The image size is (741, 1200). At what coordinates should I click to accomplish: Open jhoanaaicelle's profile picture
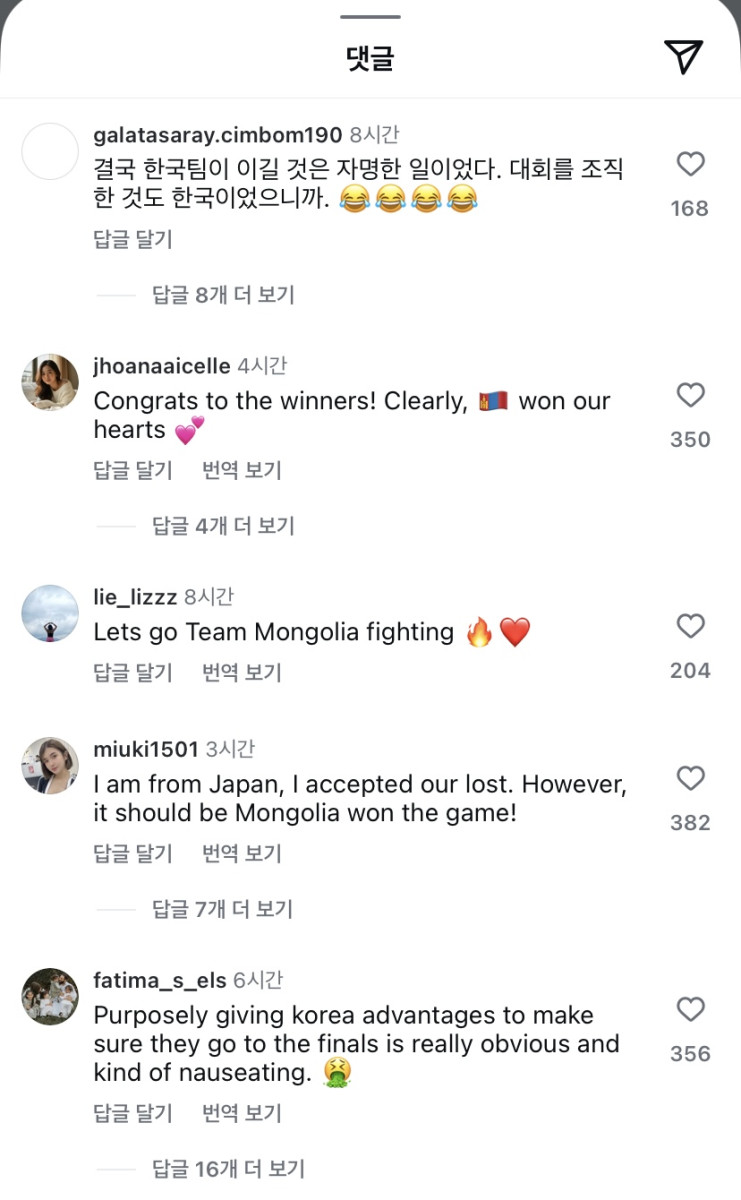coord(50,382)
